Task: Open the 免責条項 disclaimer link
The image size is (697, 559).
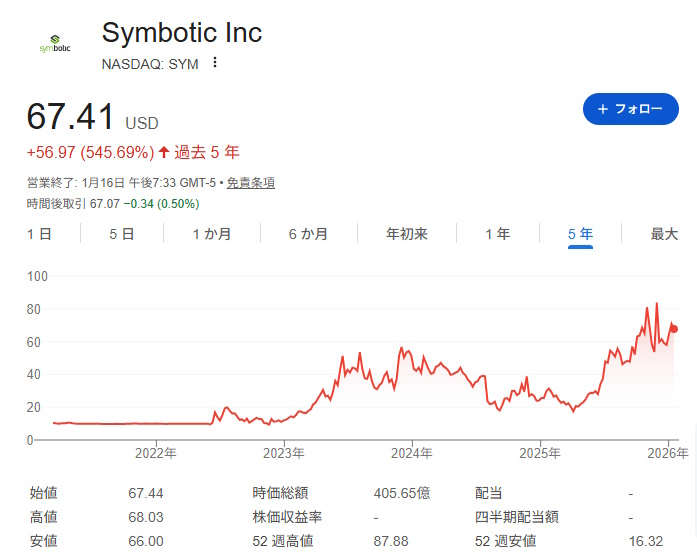Action: tap(251, 183)
